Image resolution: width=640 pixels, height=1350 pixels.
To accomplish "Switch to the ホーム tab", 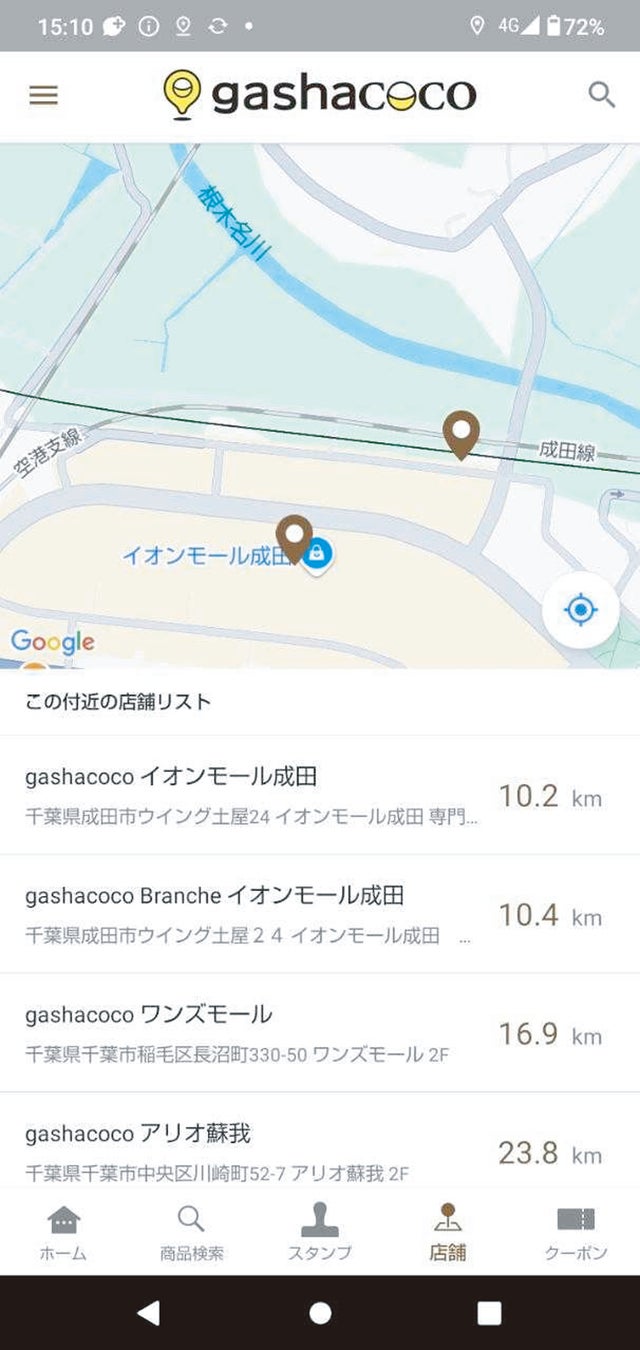I will (63, 1232).
